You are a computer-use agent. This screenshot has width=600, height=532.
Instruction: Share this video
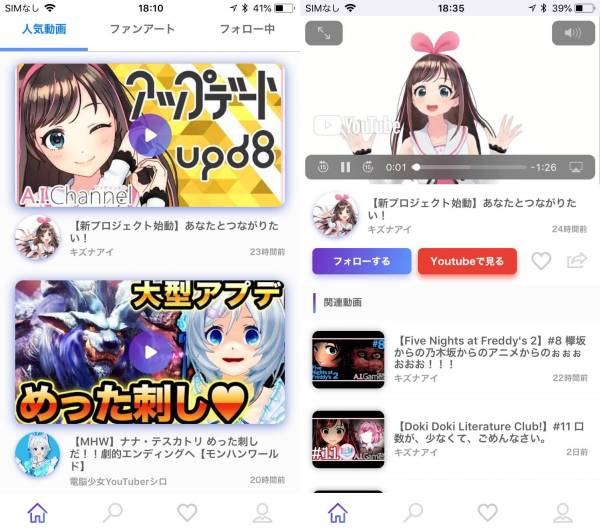(x=576, y=261)
